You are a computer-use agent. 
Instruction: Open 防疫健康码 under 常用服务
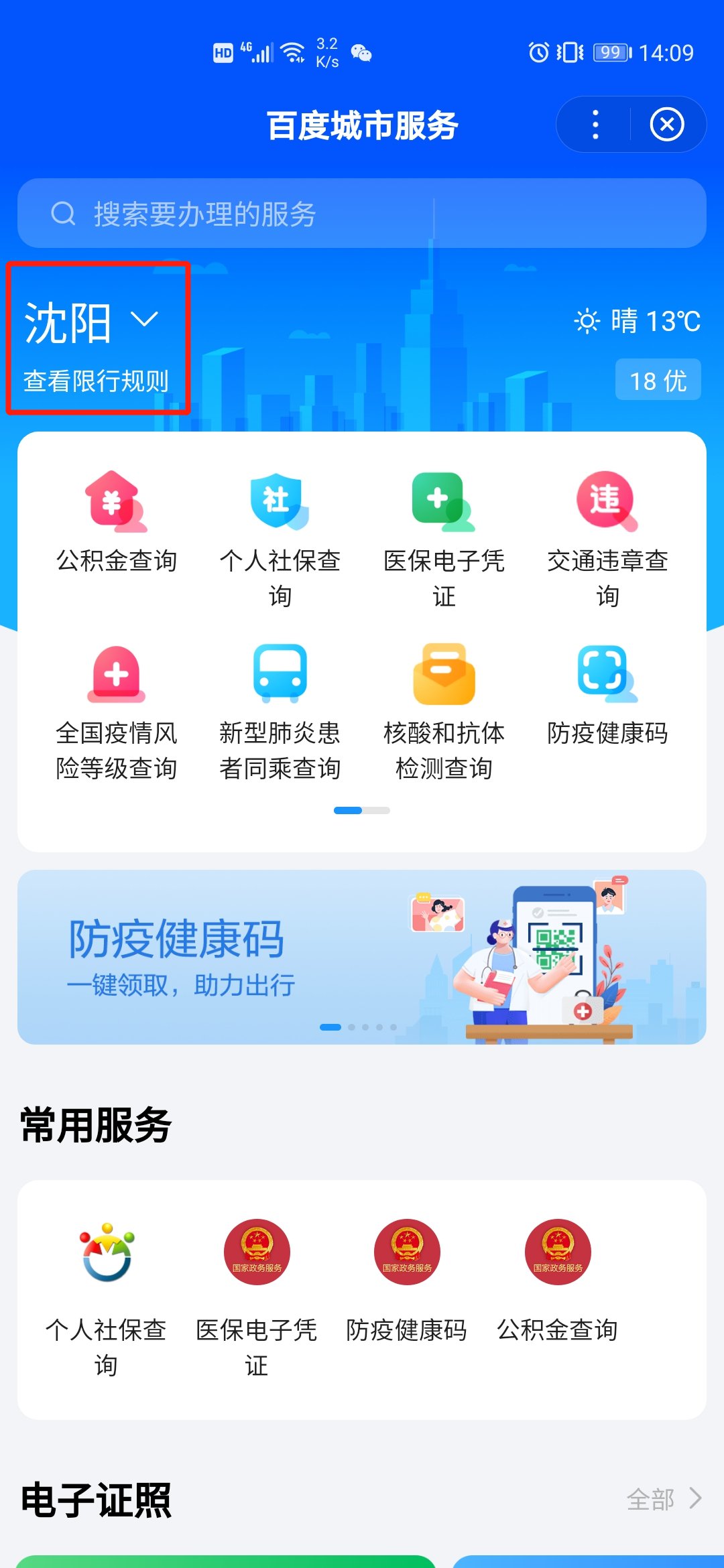pyautogui.click(x=407, y=1280)
